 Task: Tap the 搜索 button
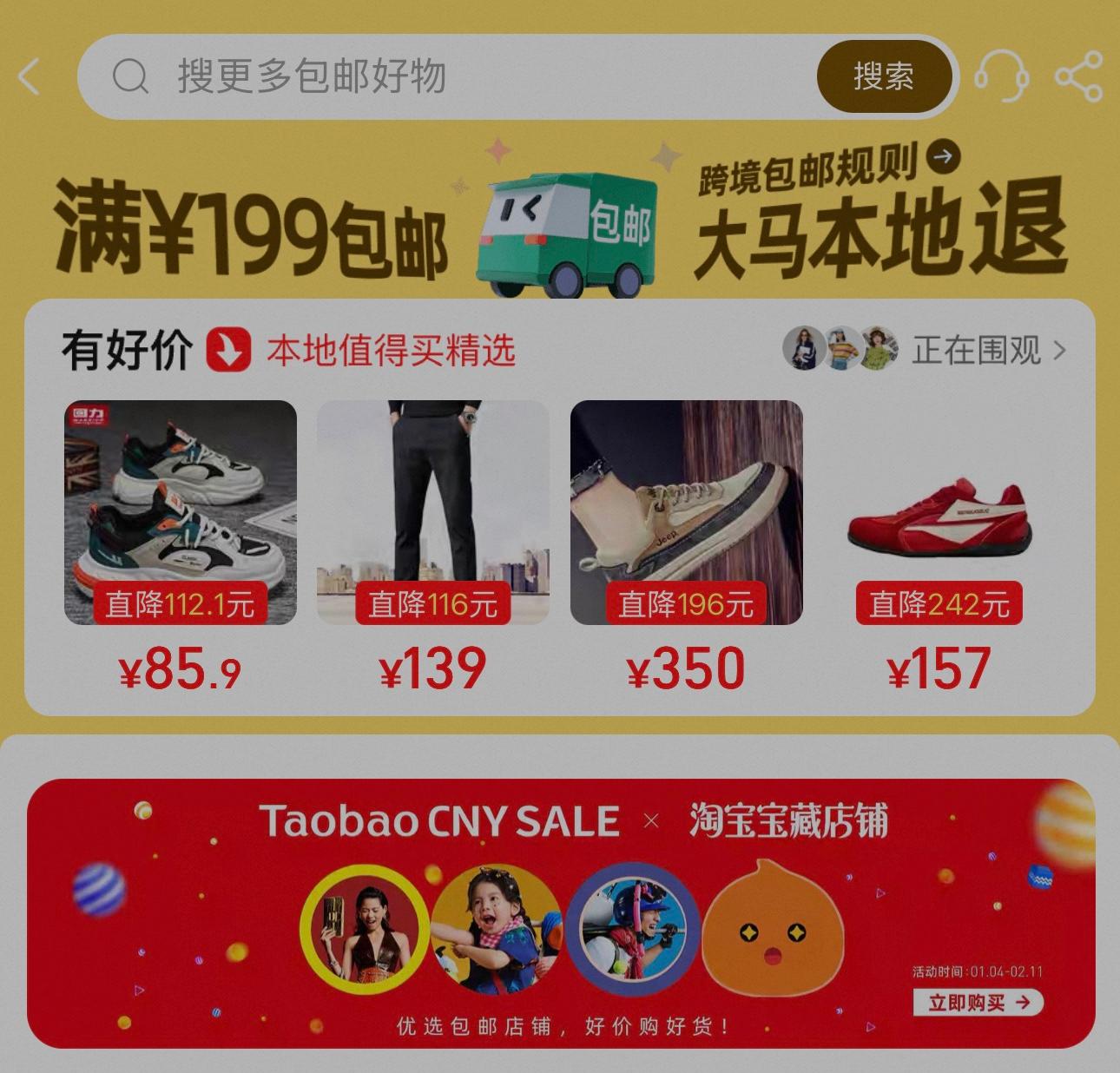tap(883, 76)
